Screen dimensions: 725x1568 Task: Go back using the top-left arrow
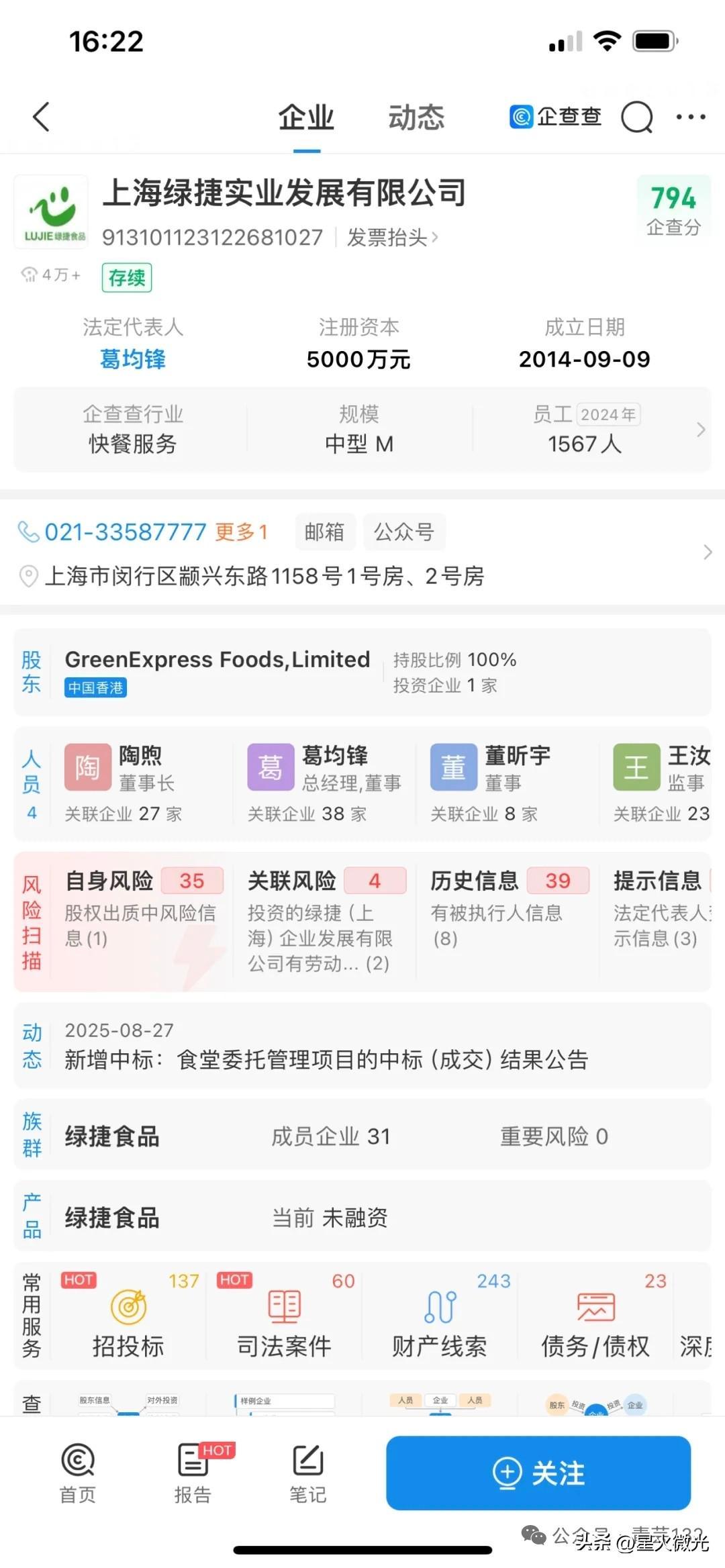tap(42, 117)
